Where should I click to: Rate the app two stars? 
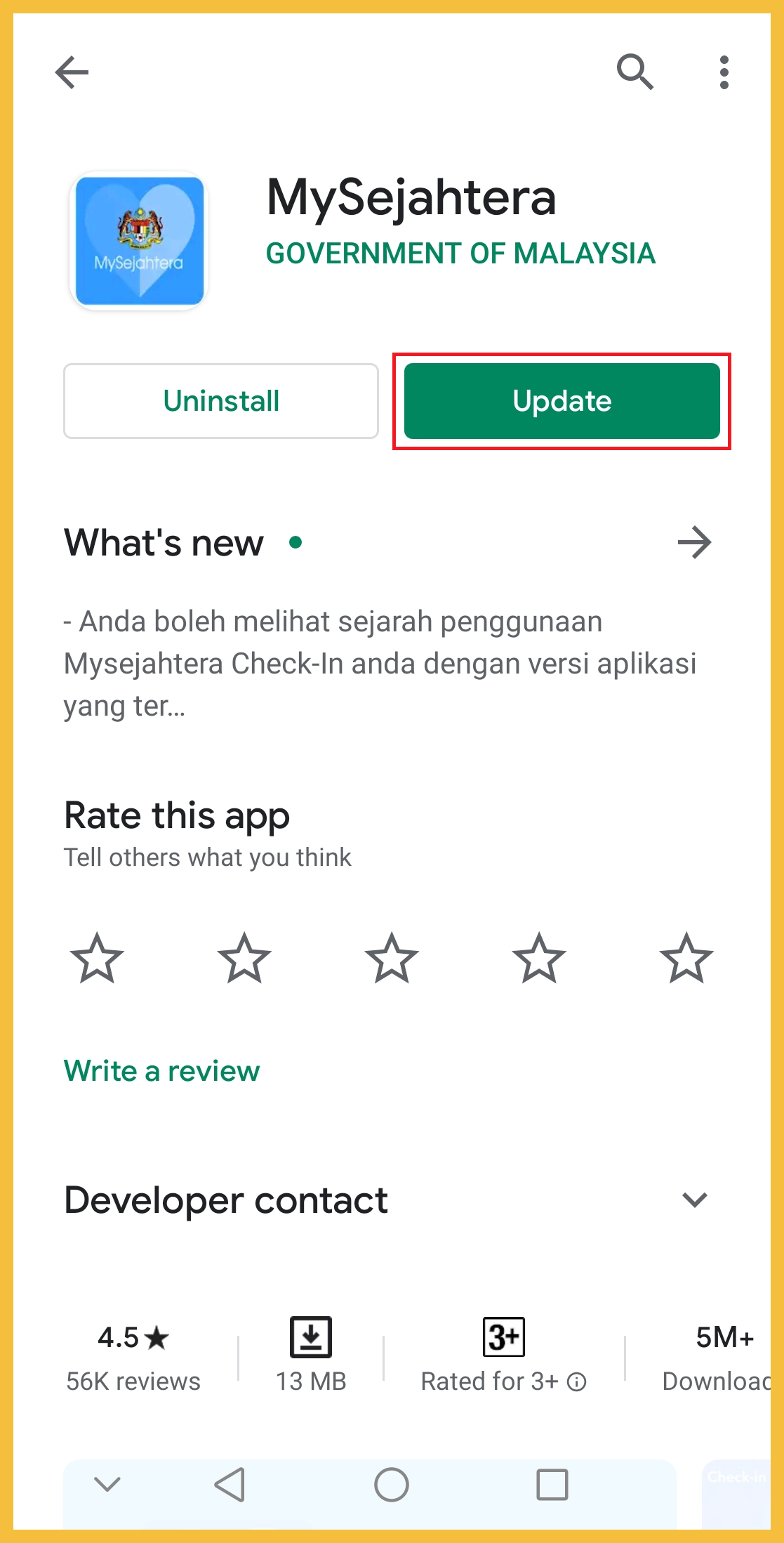pos(244,958)
